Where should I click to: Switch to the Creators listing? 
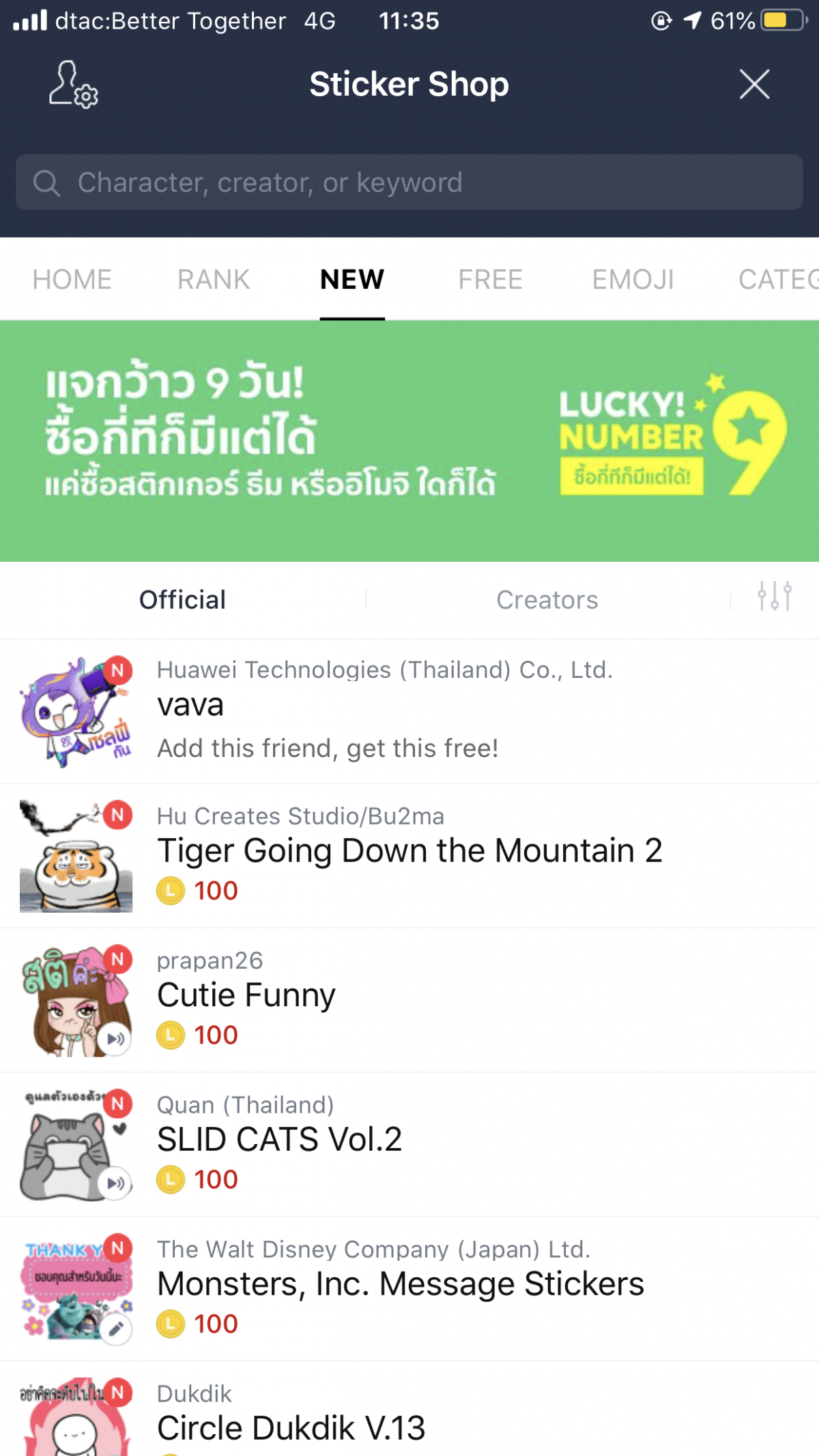547,600
